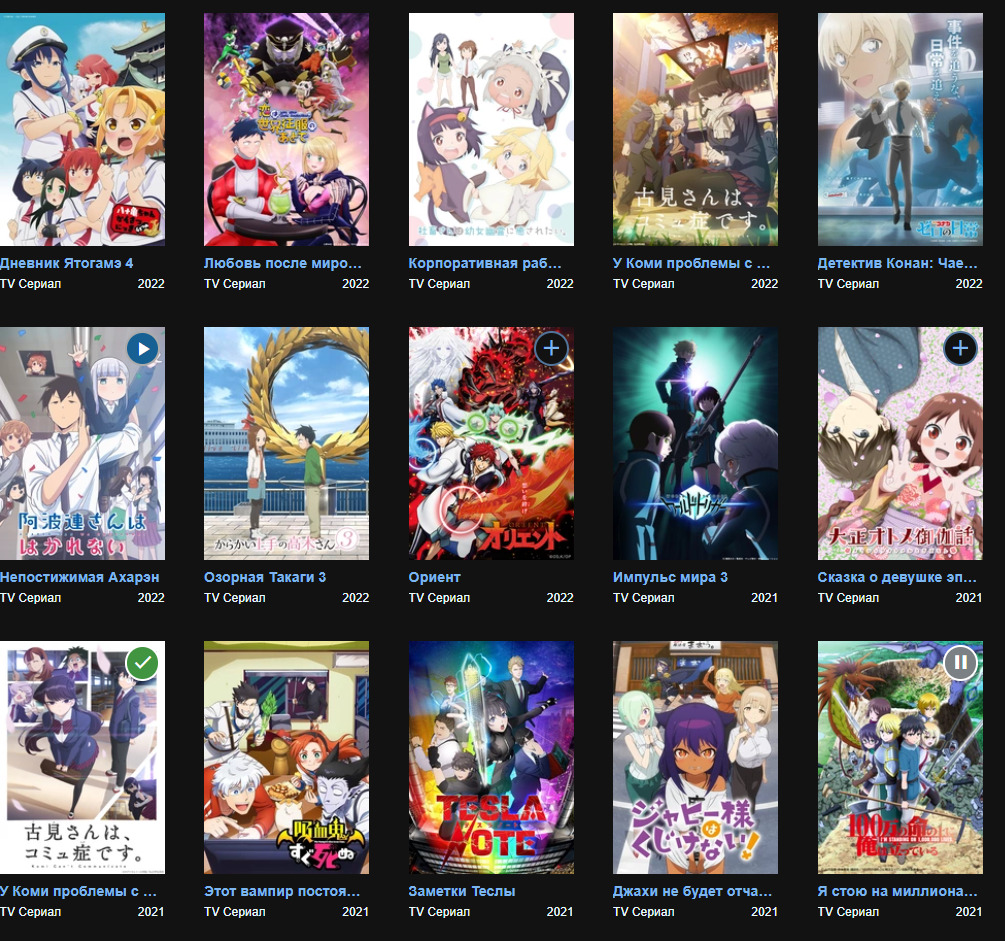This screenshot has height=941, width=1005.
Task: Open the Непостижимая Ахарэн title link
Action: click(x=80, y=577)
